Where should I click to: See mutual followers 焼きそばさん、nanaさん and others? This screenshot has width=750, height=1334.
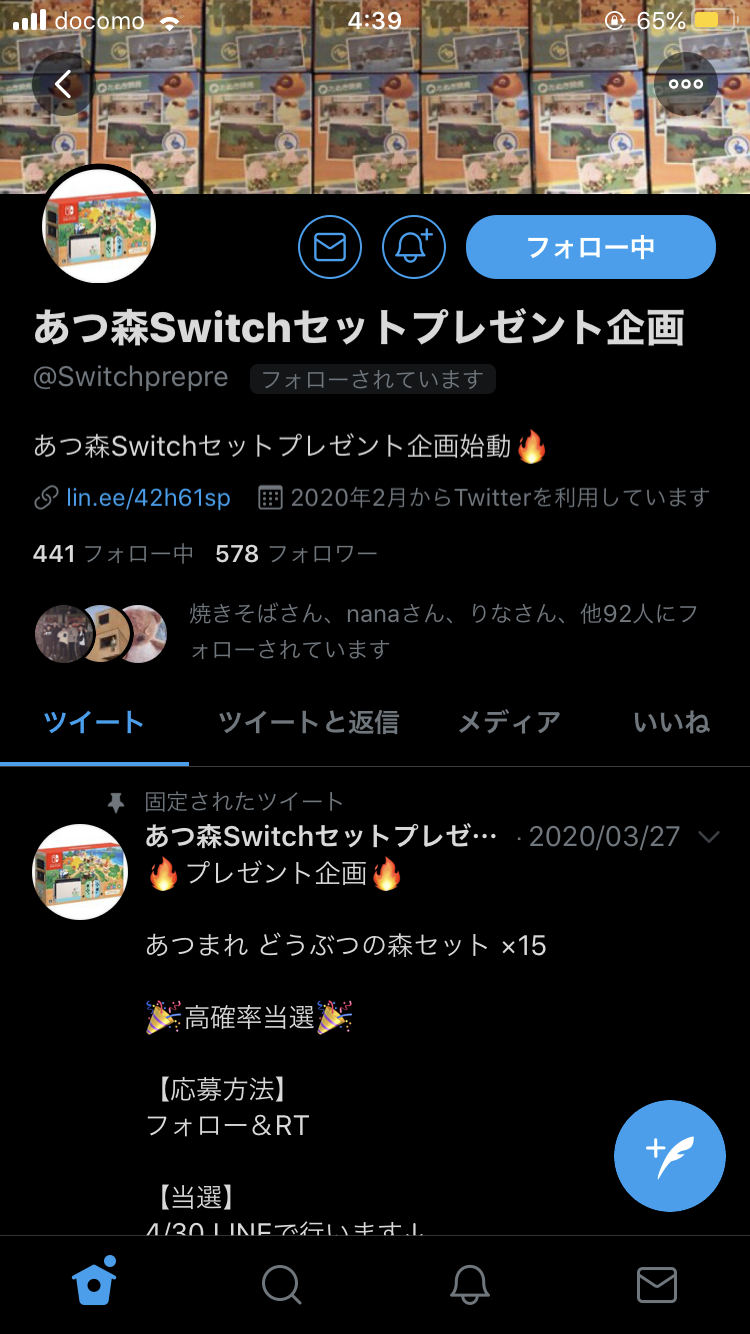click(440, 631)
